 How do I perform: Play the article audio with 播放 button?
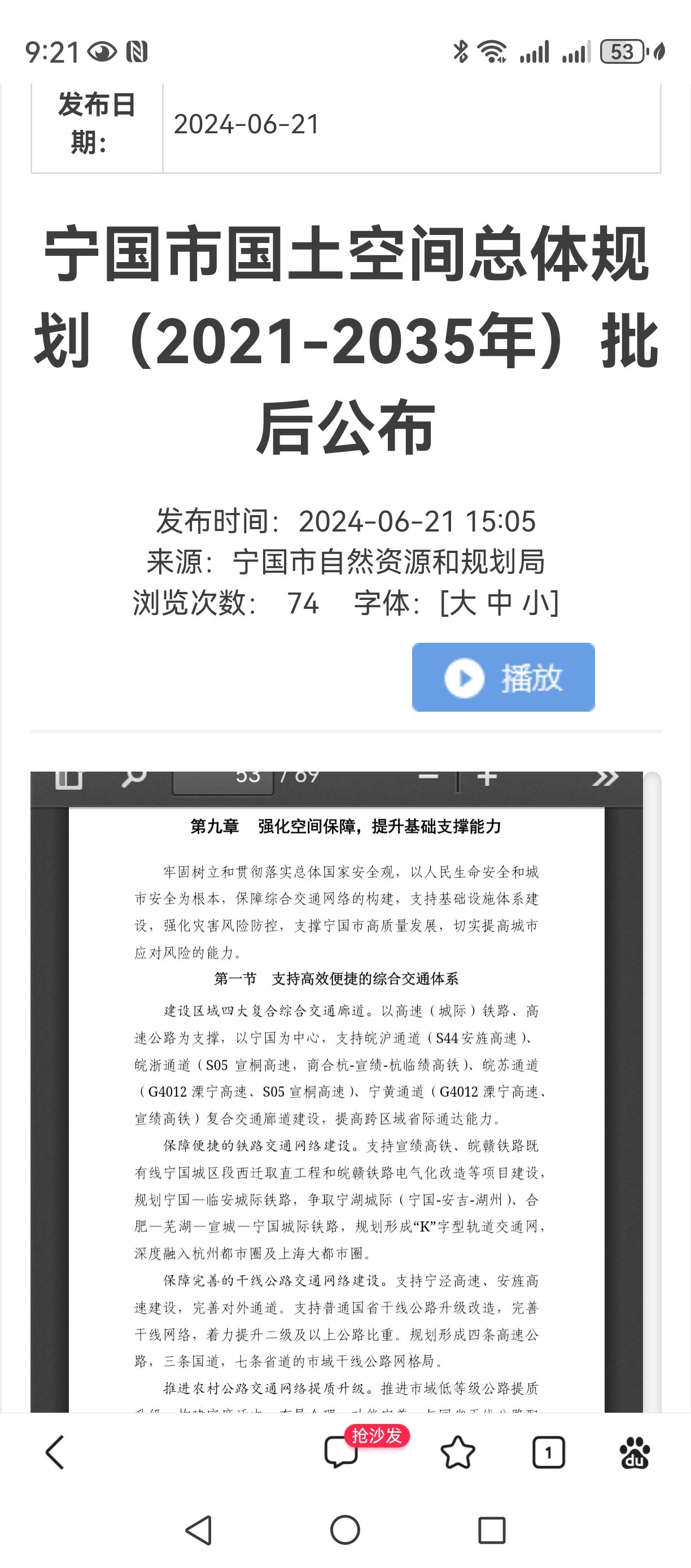[x=503, y=677]
